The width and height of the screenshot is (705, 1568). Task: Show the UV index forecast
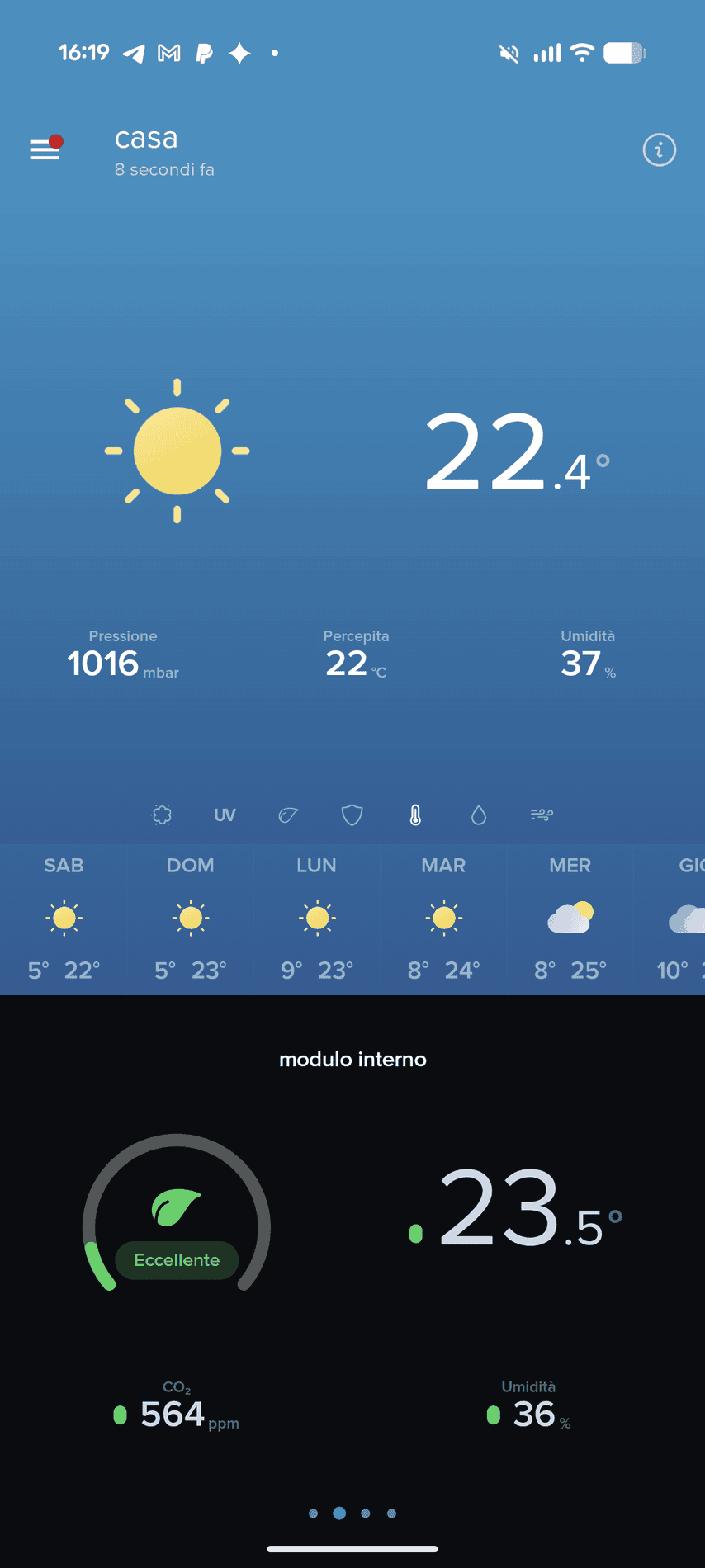[225, 815]
